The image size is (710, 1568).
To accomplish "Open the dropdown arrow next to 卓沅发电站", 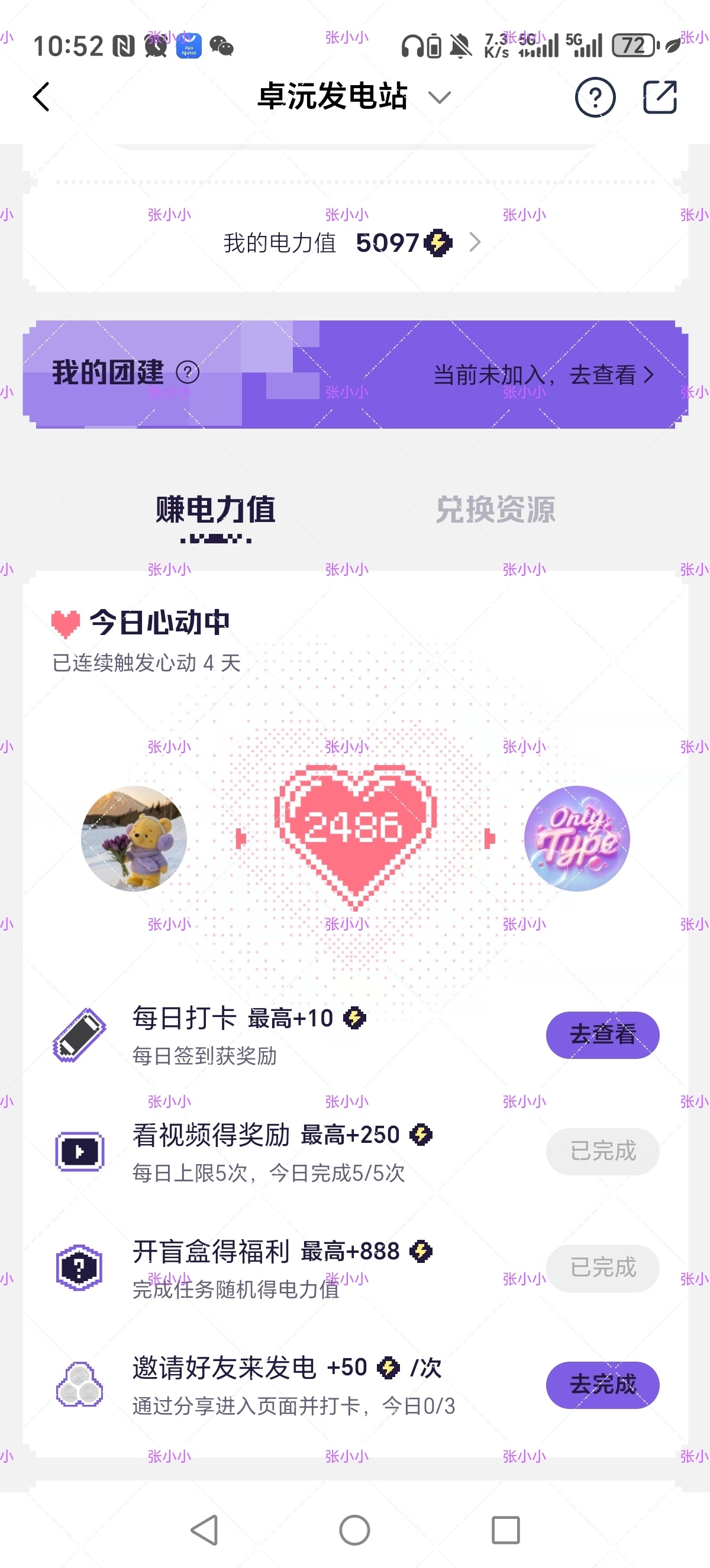I will (x=440, y=97).
